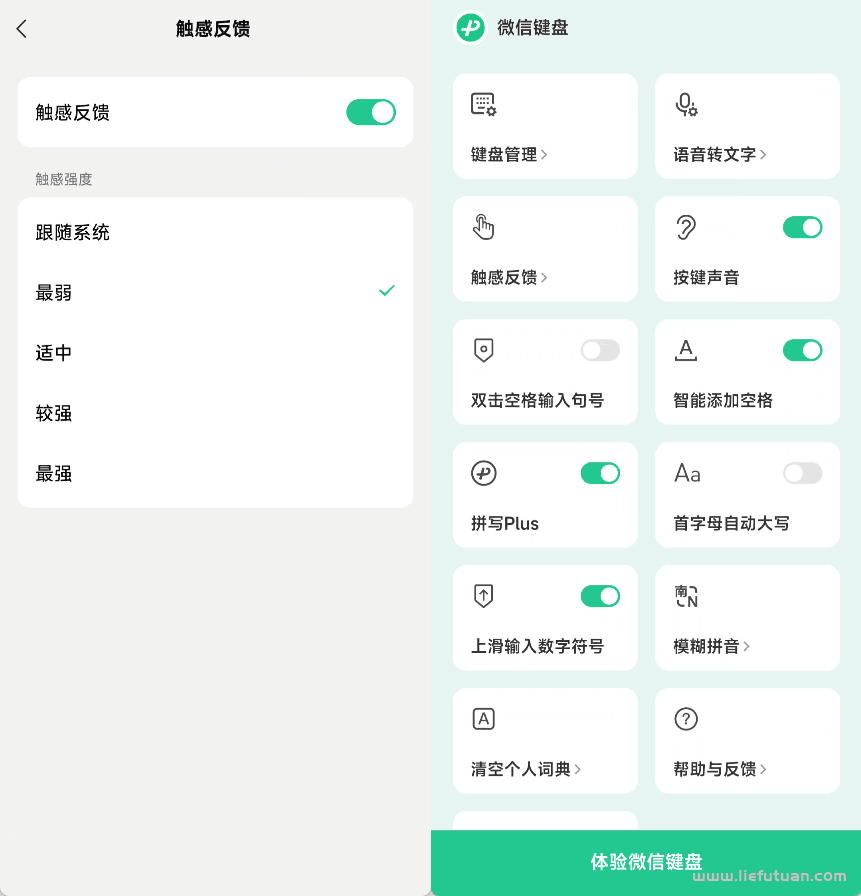Go back from 触感反馈 page
Screen dimensions: 861x896
pyautogui.click(x=22, y=29)
